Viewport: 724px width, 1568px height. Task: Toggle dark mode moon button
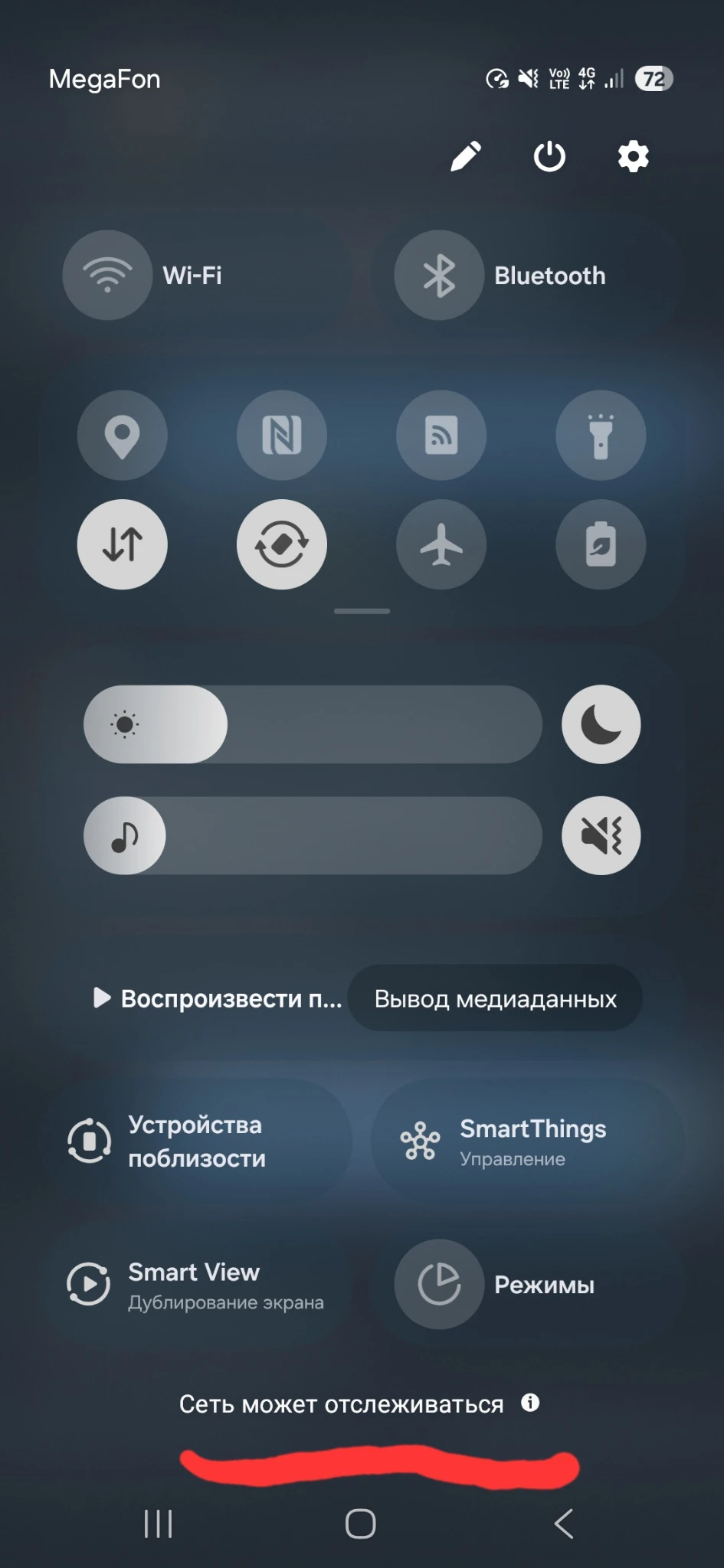click(601, 724)
